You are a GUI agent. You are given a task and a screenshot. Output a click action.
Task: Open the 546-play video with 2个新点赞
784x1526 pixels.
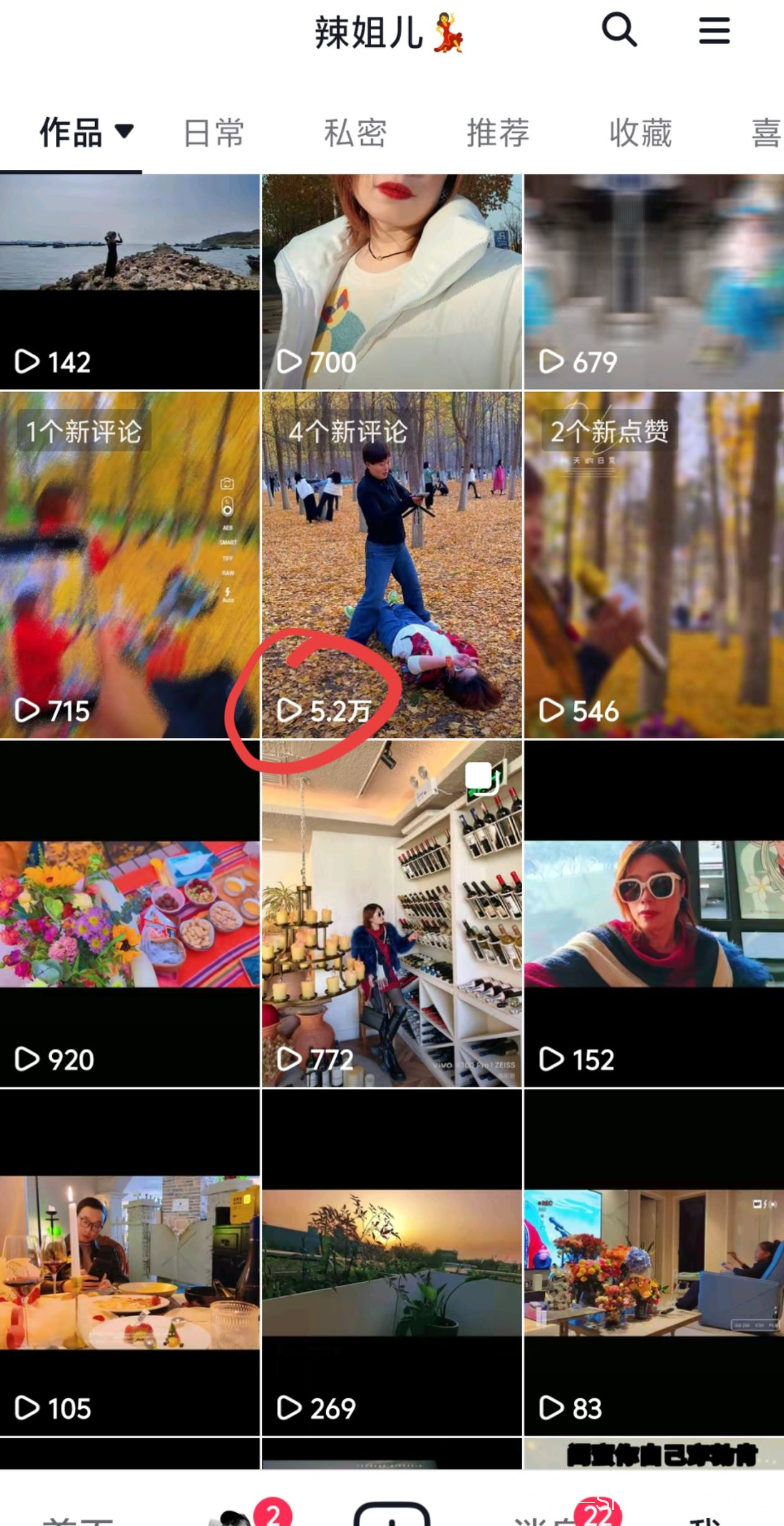pos(653,564)
